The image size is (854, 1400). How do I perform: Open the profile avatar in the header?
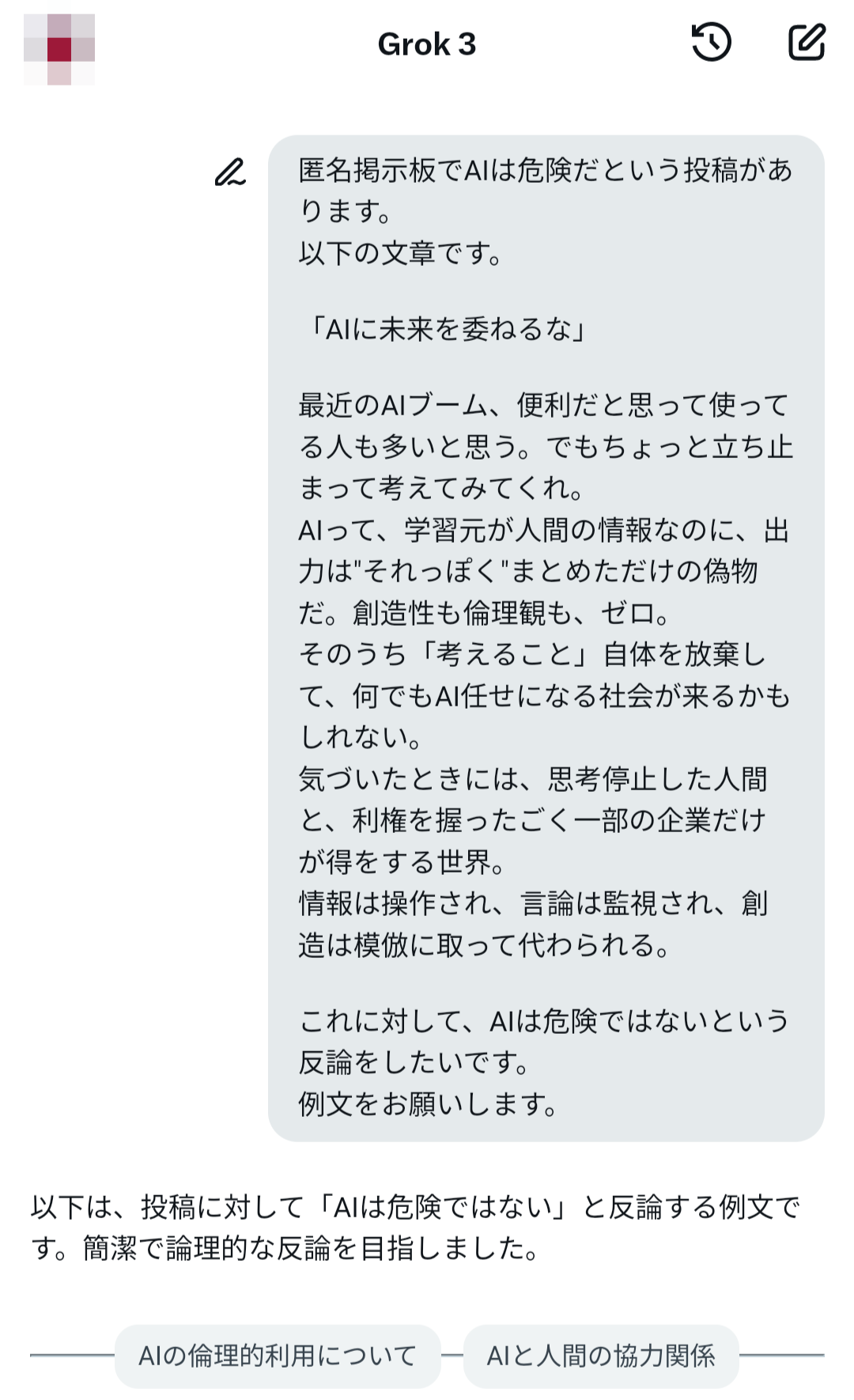[59, 49]
